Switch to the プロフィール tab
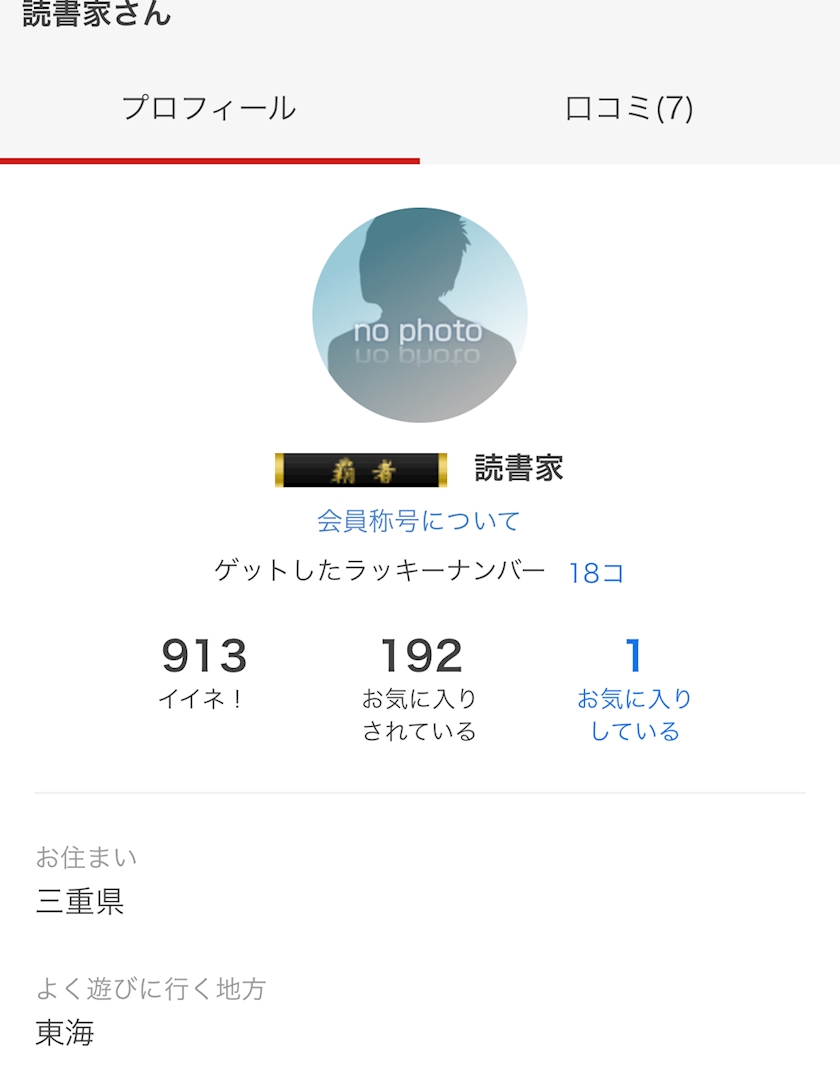Screen dimensions: 840x1079 210,109
